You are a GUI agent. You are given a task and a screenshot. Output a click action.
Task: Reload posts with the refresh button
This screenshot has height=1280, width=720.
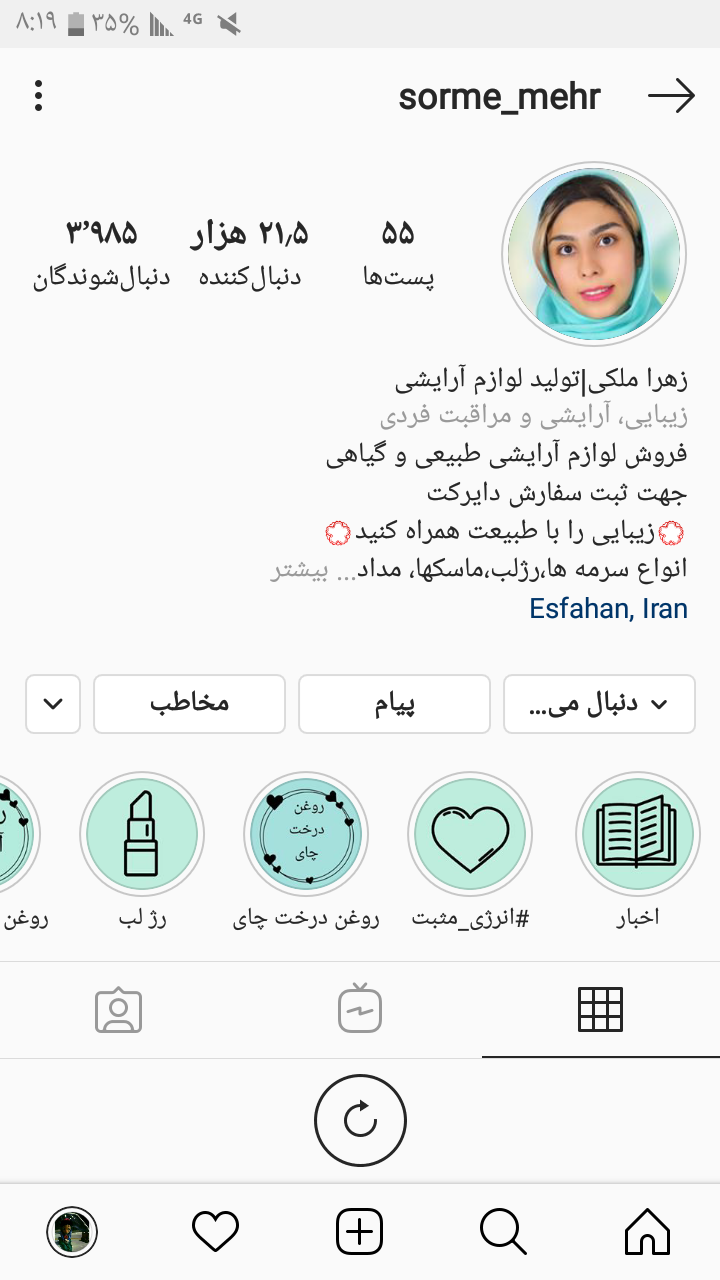tap(360, 1121)
